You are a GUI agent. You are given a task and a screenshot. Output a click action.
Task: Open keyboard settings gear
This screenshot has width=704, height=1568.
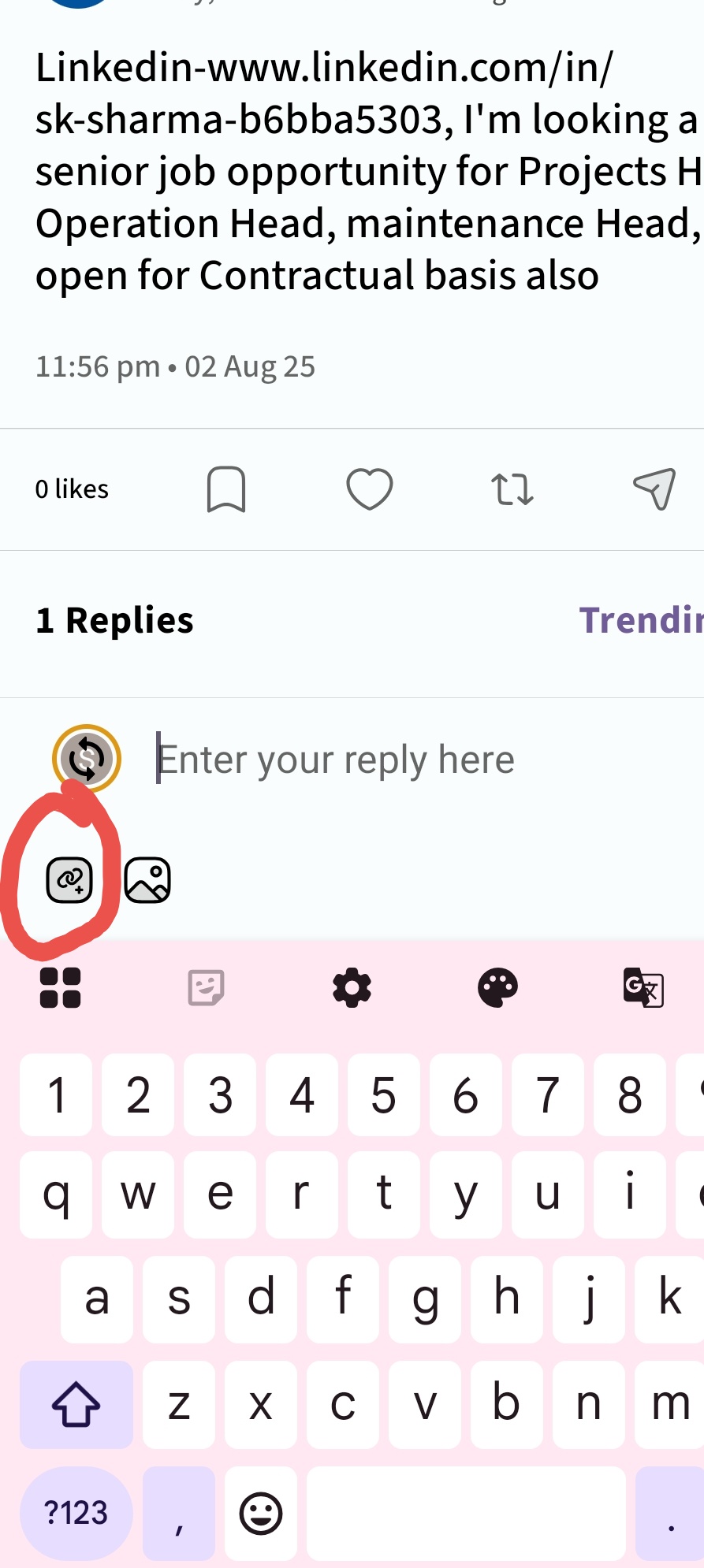[x=352, y=987]
